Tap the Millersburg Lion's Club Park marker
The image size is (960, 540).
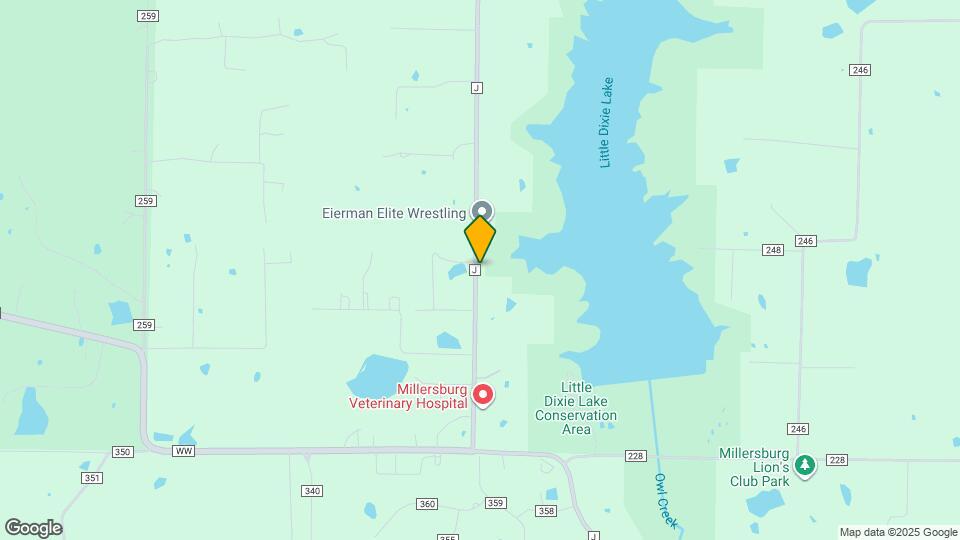tap(803, 466)
